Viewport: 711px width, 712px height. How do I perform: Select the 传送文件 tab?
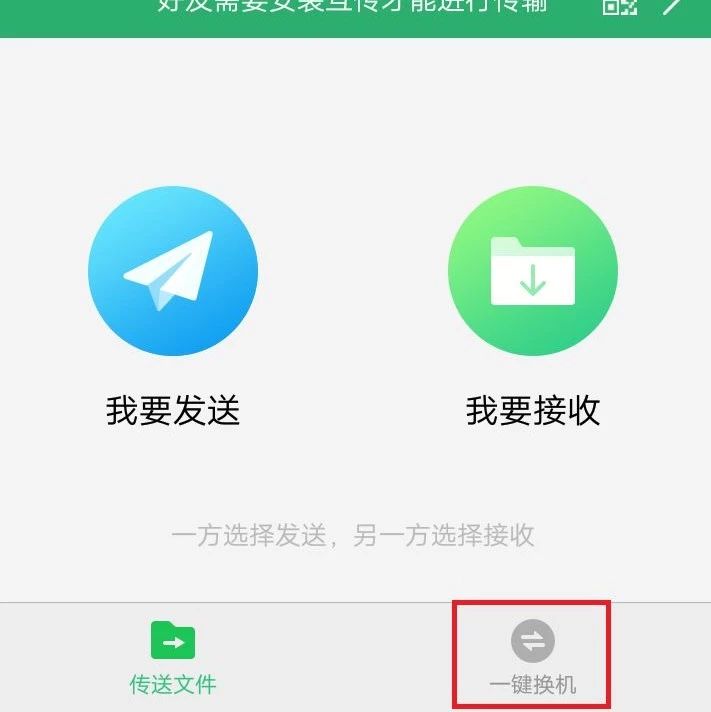coord(173,655)
